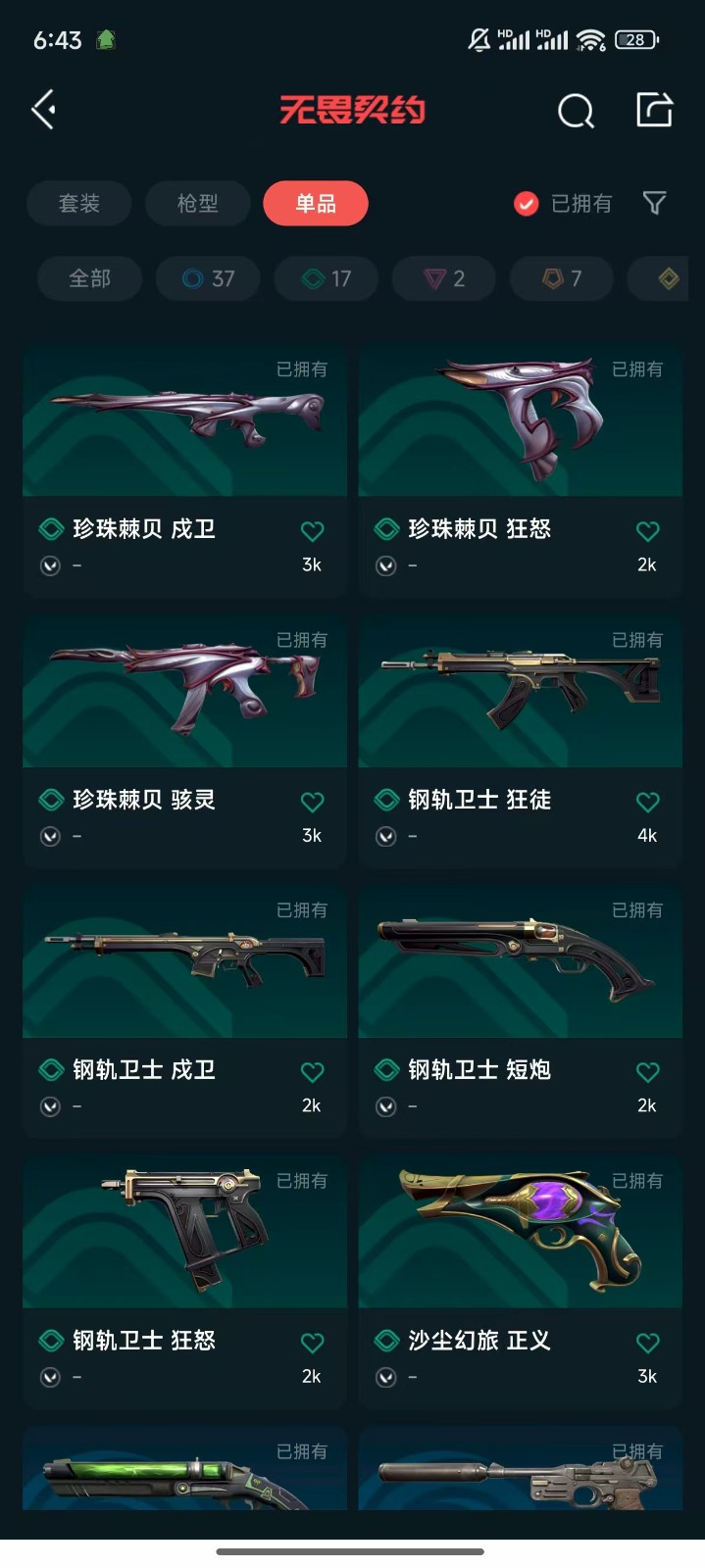Switch to the 套装 tab
705x1568 pixels.
tap(78, 204)
